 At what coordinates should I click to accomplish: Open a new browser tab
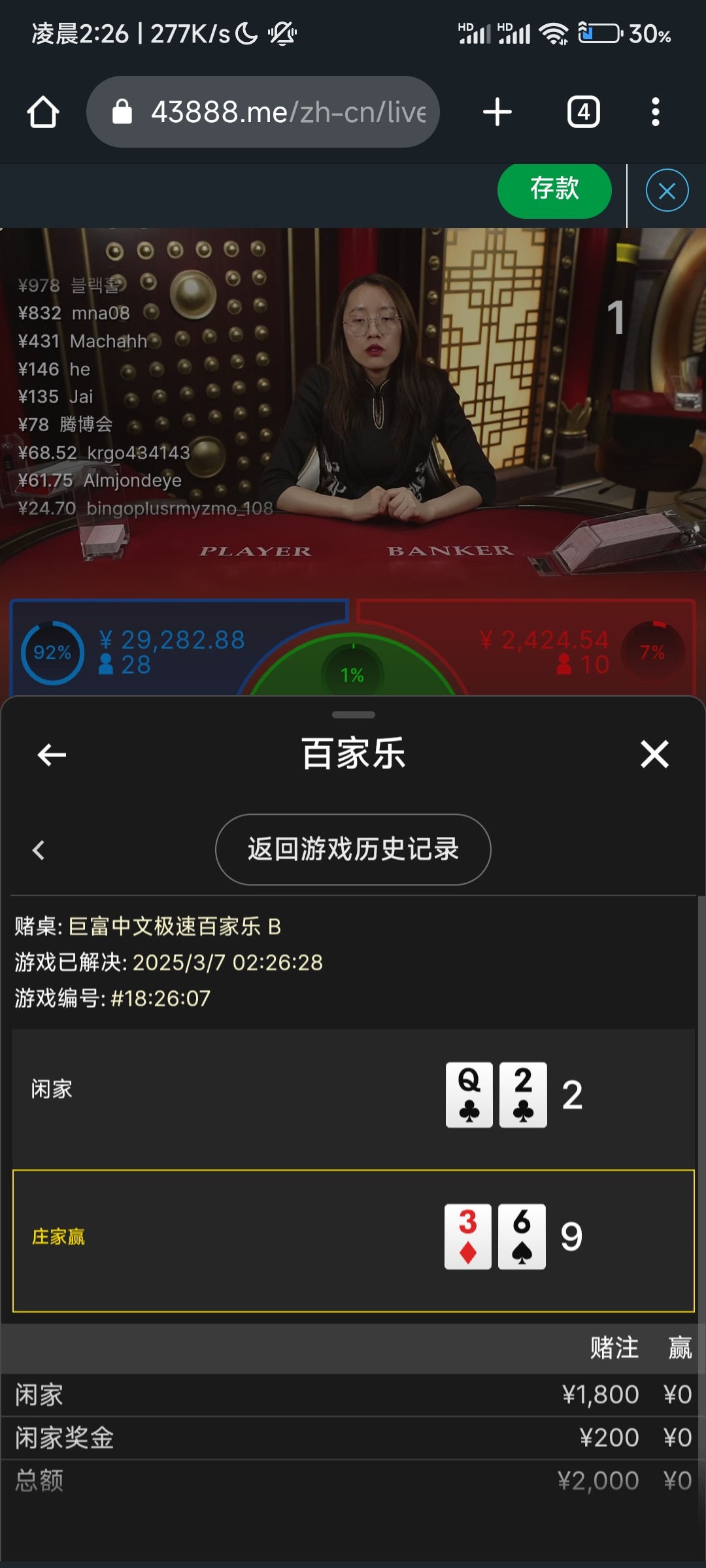click(497, 112)
